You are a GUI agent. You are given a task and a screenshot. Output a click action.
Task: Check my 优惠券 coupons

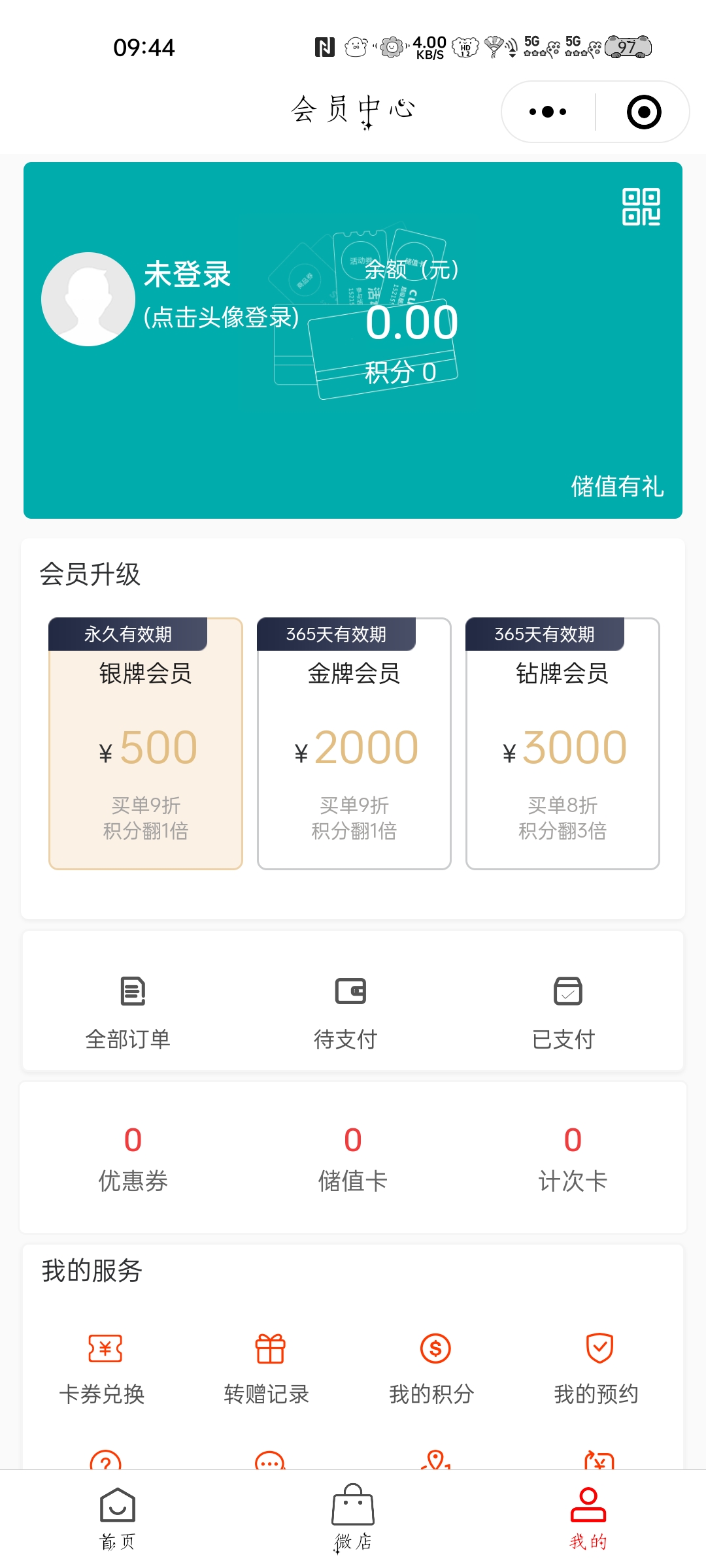point(133,1158)
